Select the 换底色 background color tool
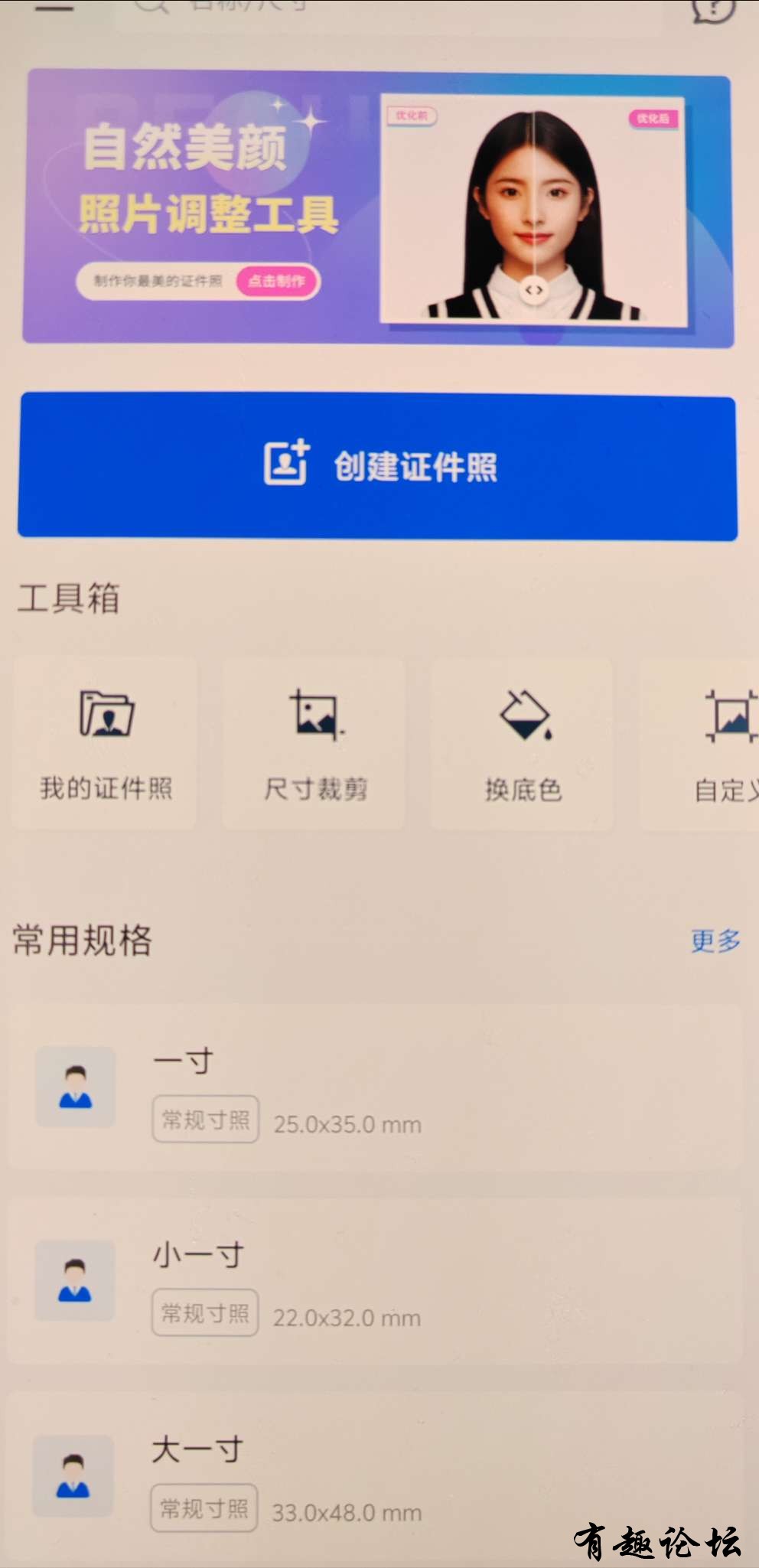 pos(523,744)
